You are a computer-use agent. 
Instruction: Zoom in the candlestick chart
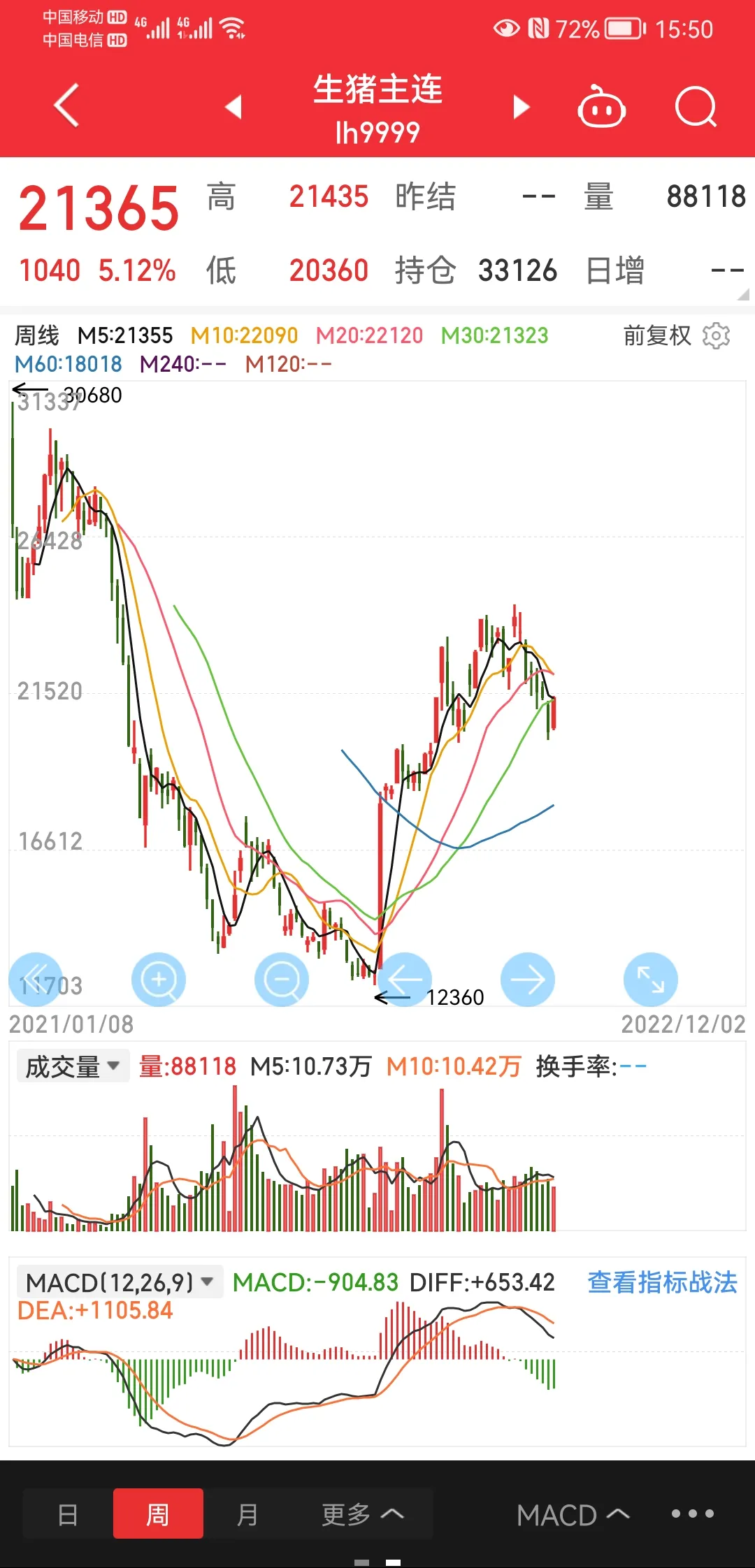(159, 979)
